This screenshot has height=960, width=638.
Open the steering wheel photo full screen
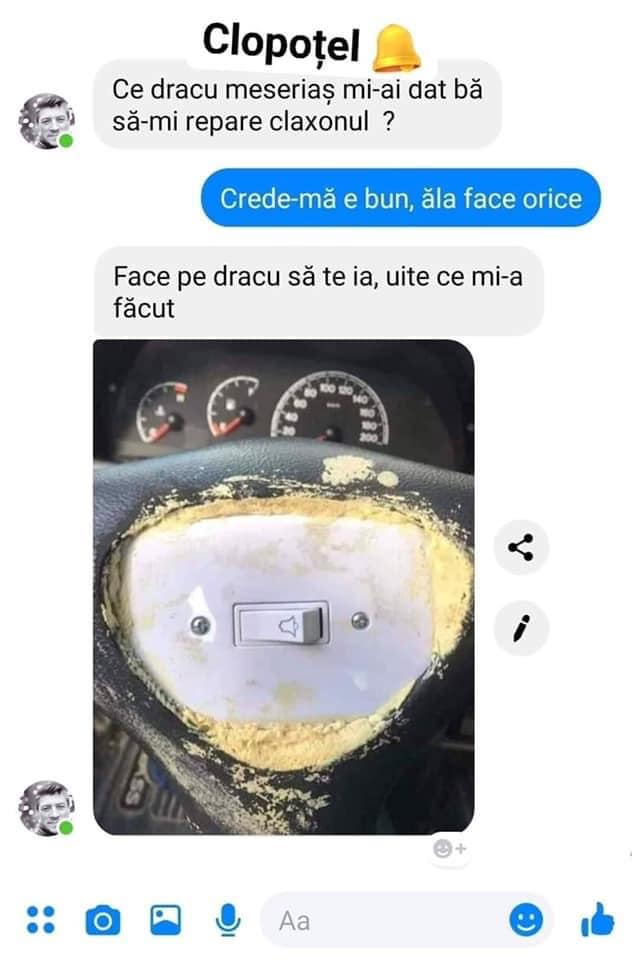tap(283, 587)
